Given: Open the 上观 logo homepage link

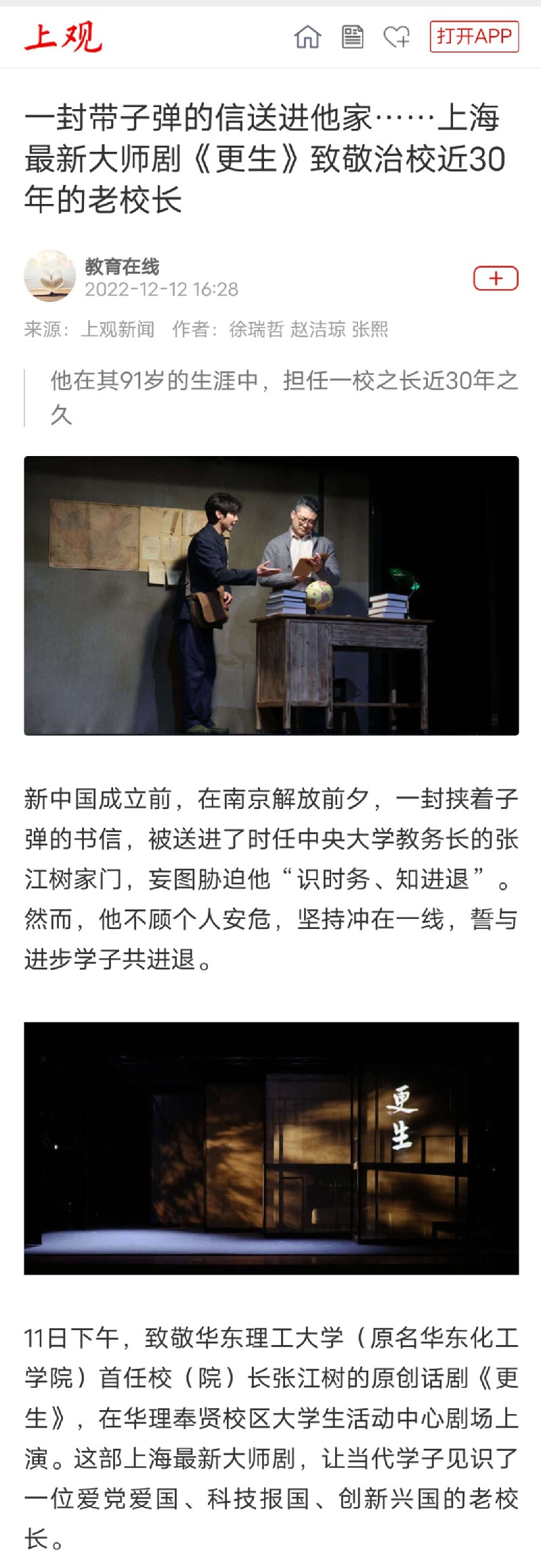Looking at the screenshot, I should (x=63, y=37).
